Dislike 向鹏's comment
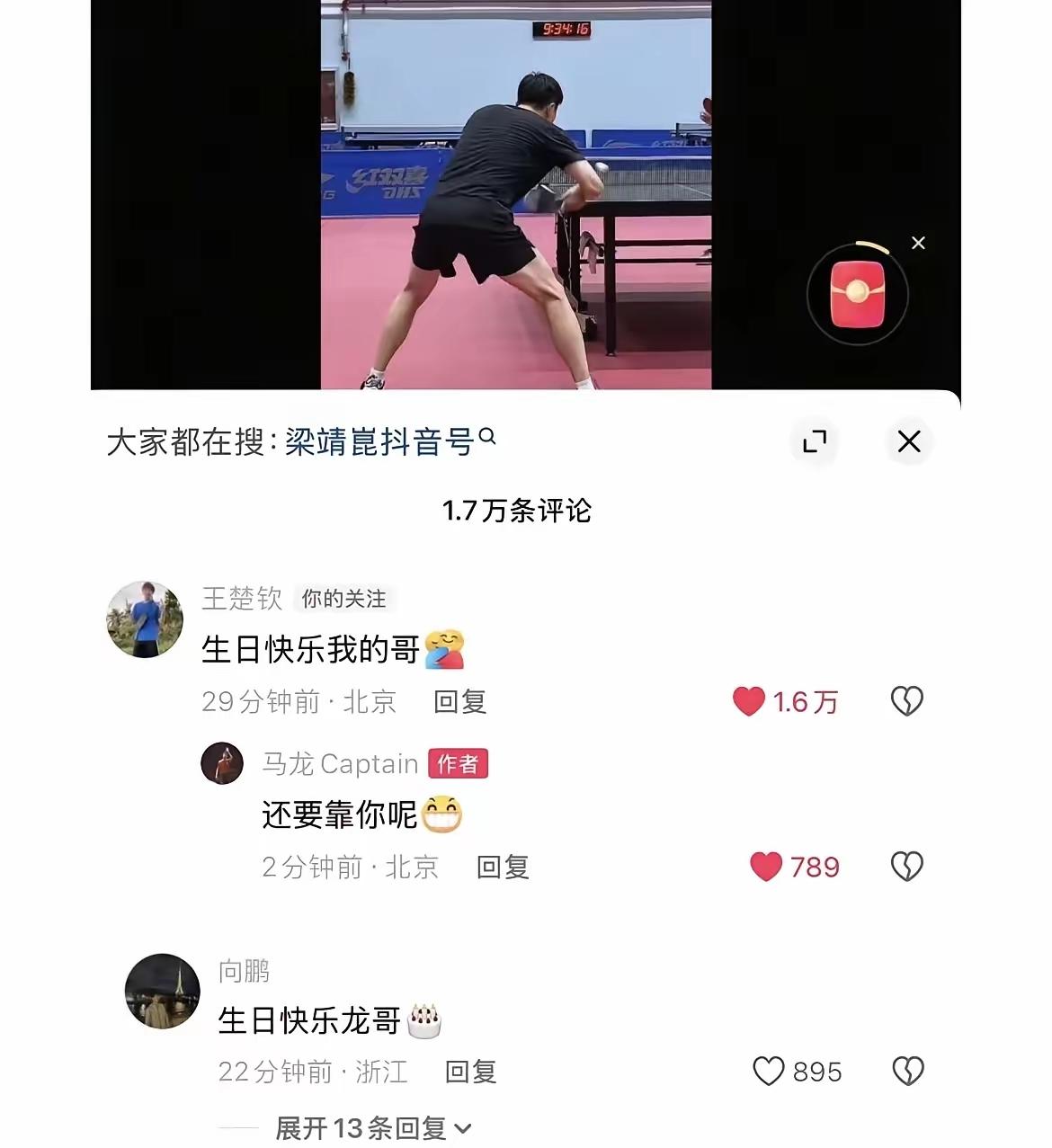Screen dimensions: 1052x1148 (906, 1071)
